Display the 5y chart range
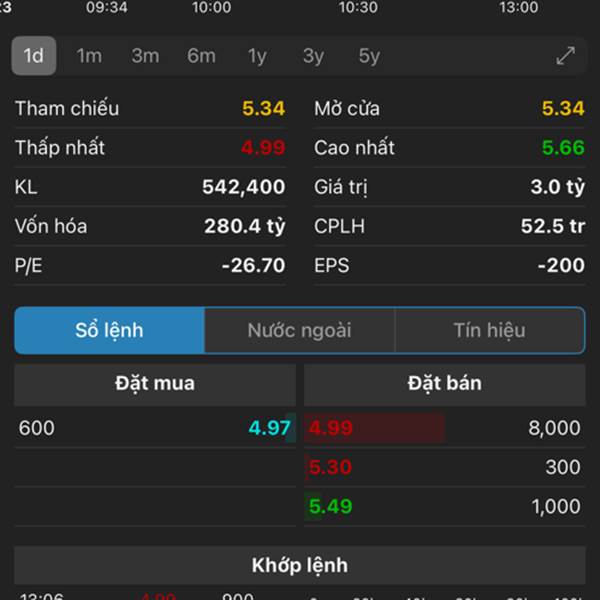 click(x=369, y=56)
